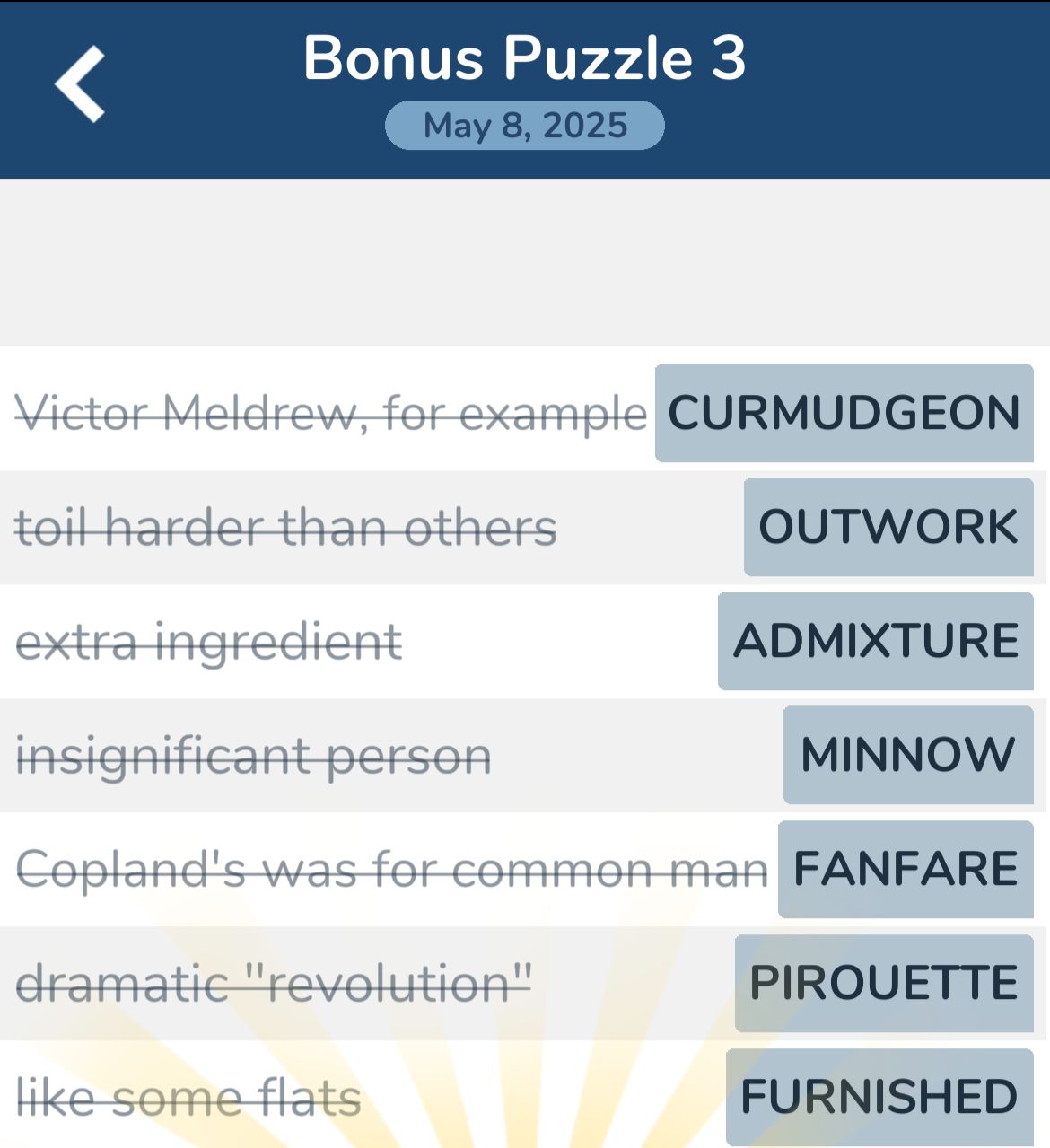The height and width of the screenshot is (1148, 1050).
Task: Tap the May 8, 2025 date chip
Action: (x=525, y=126)
